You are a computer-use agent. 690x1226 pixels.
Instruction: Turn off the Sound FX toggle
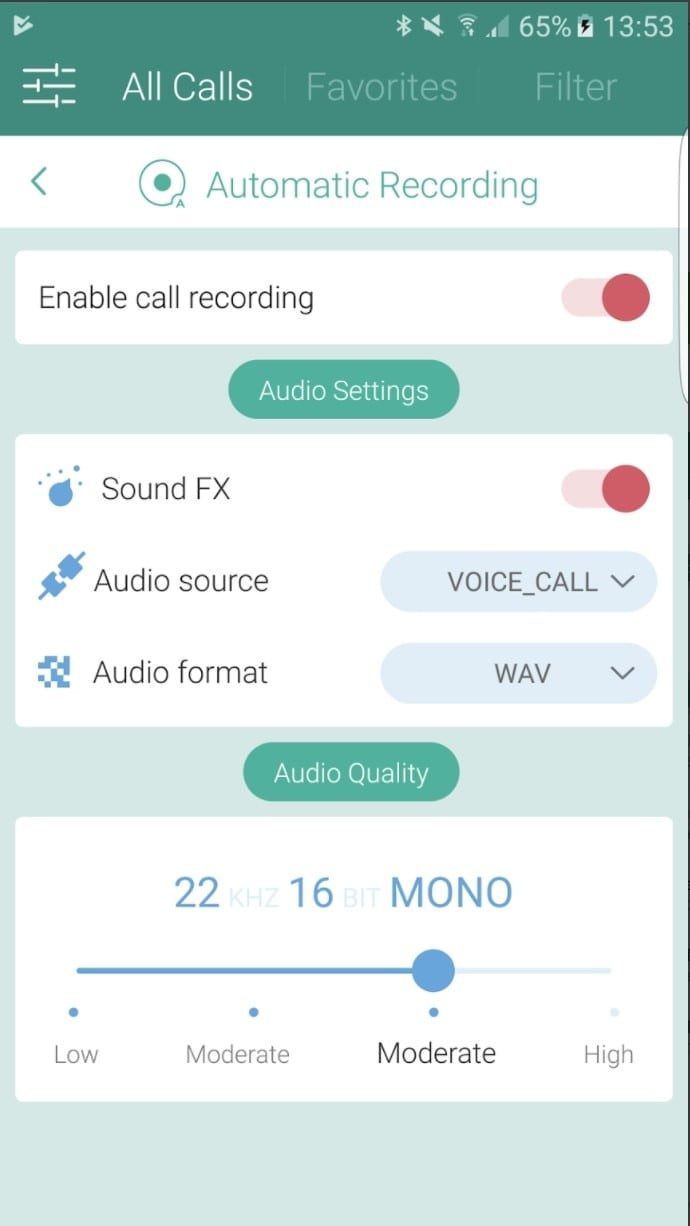[x=606, y=489]
